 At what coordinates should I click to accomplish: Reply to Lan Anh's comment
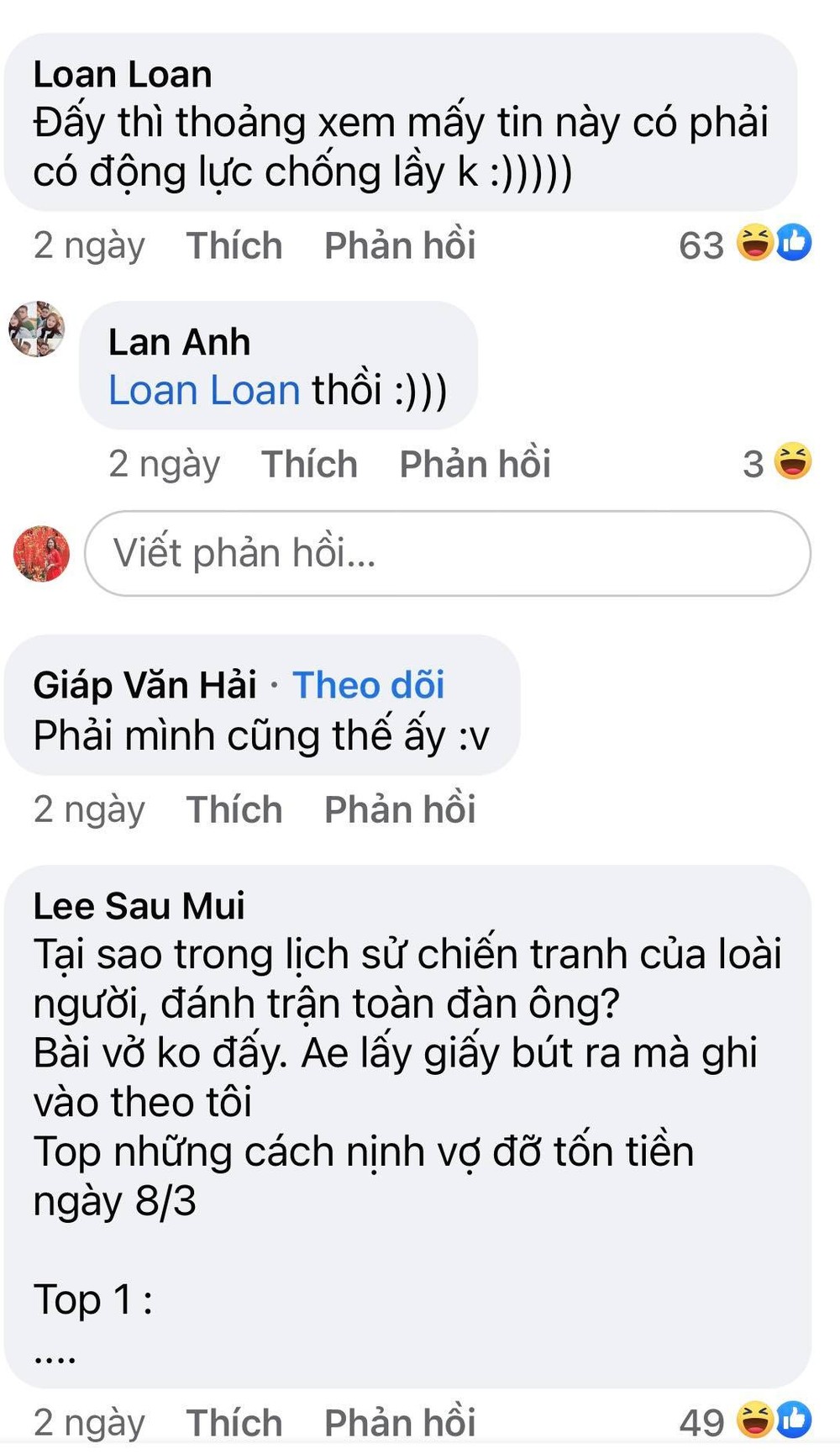(x=475, y=464)
